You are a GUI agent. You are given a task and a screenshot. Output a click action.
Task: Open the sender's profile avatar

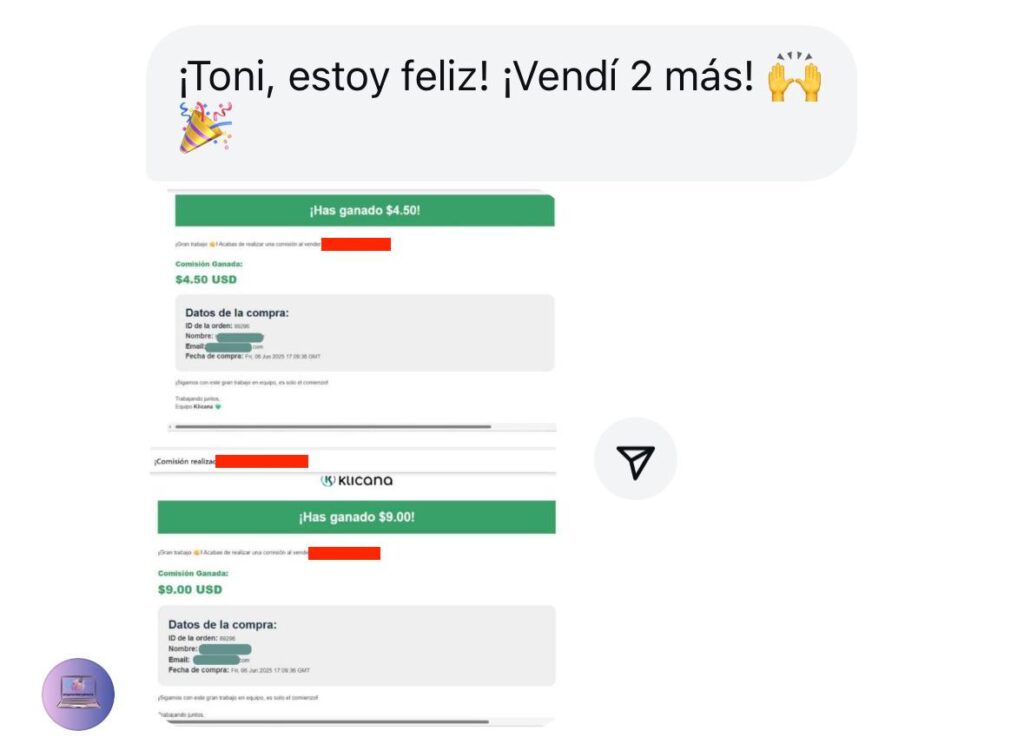78,694
